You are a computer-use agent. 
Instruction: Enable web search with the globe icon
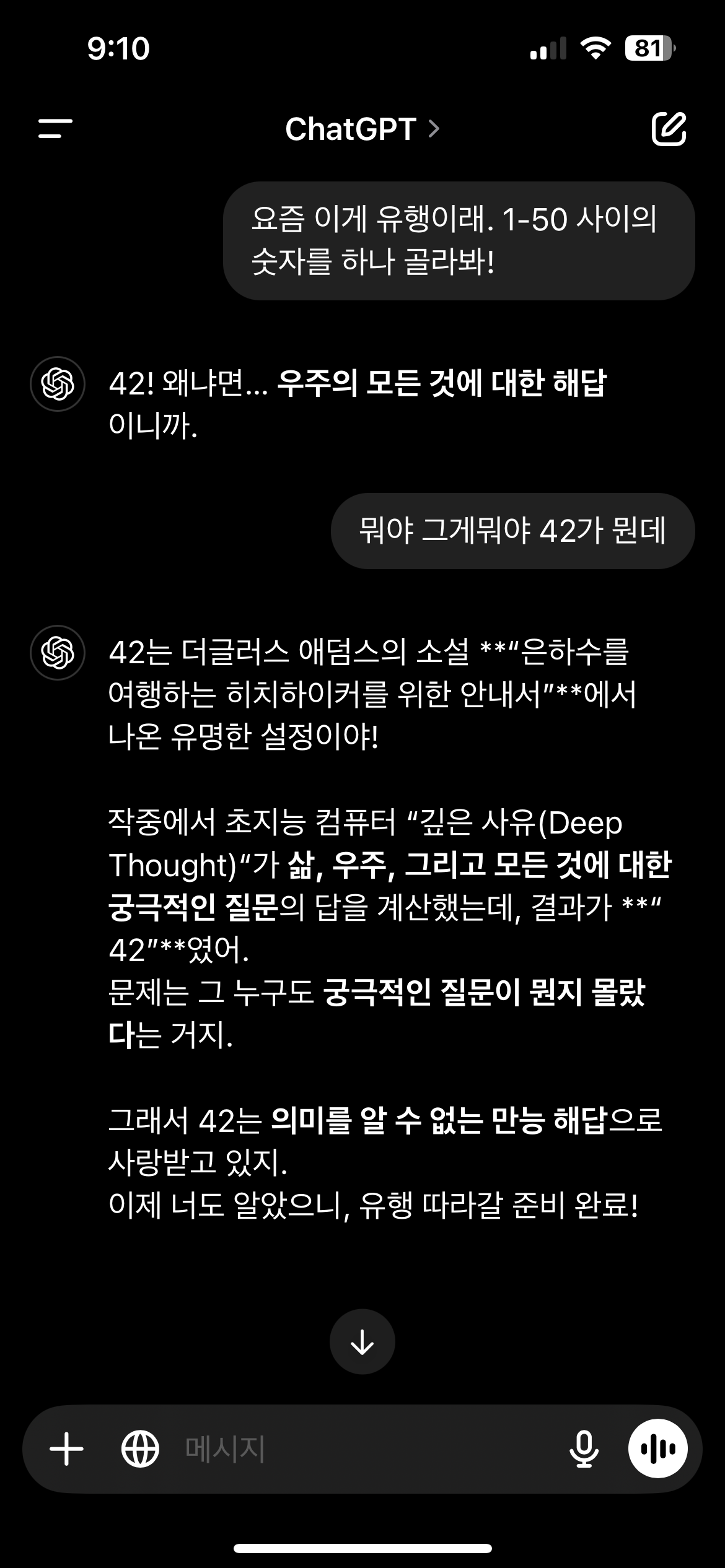coord(140,1449)
